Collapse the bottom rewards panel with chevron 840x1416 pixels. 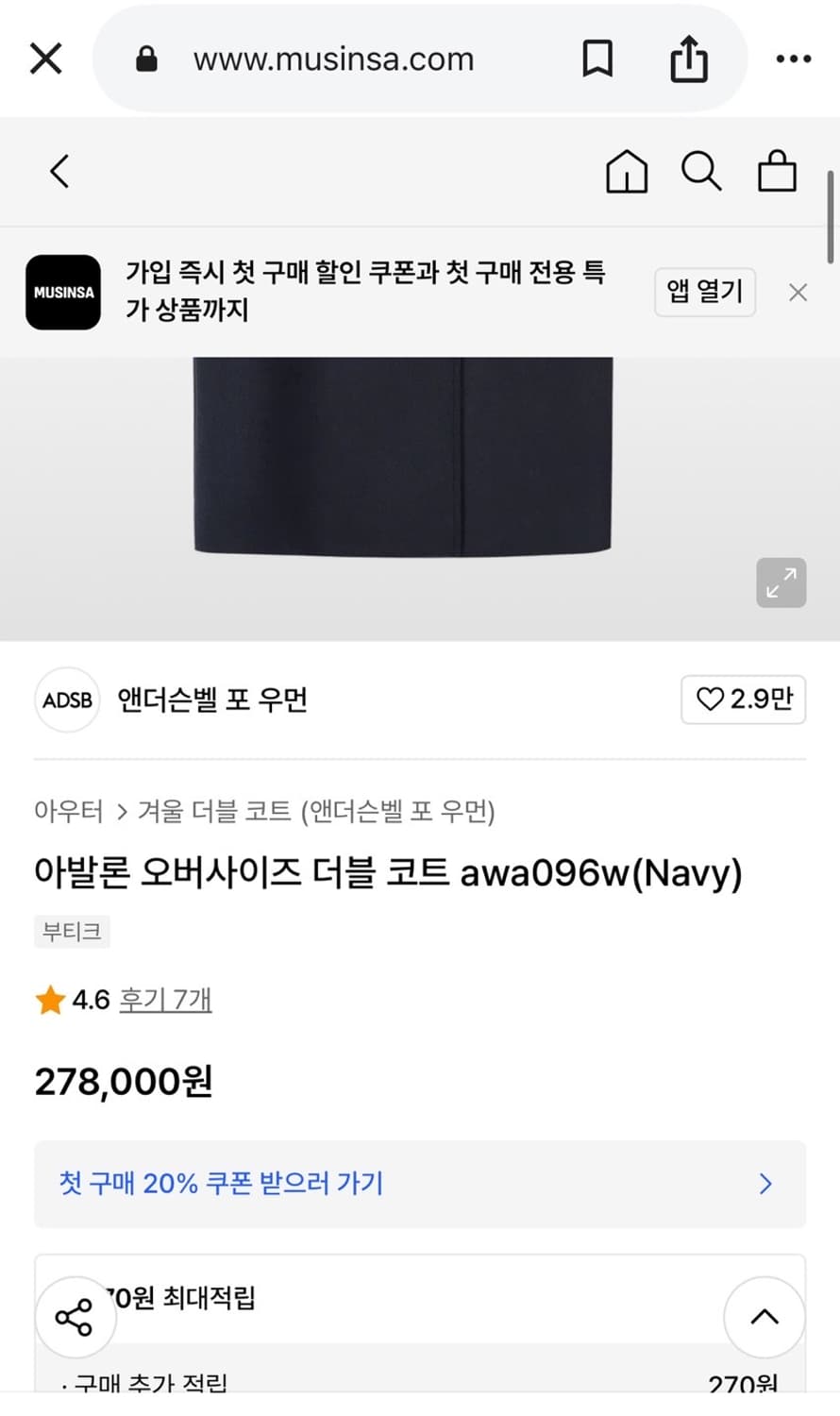(764, 1315)
